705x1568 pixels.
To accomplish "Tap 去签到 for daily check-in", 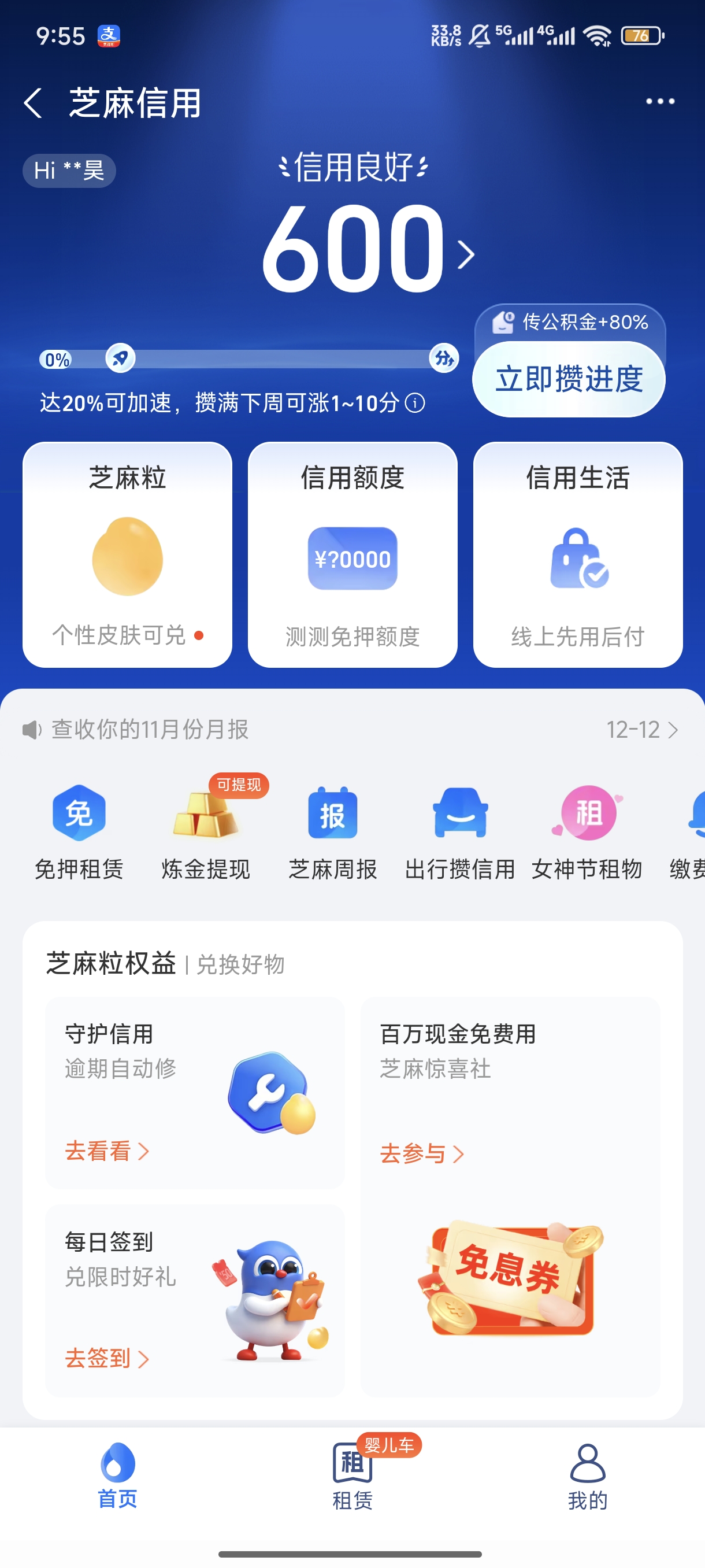I will 106,1359.
